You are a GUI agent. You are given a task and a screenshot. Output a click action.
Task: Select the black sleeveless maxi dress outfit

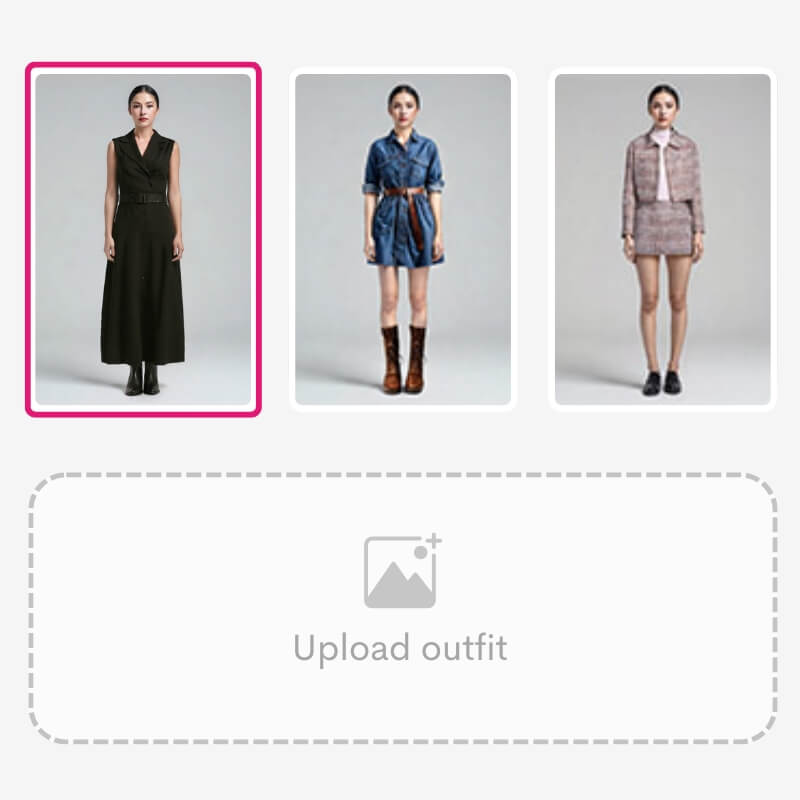click(143, 239)
